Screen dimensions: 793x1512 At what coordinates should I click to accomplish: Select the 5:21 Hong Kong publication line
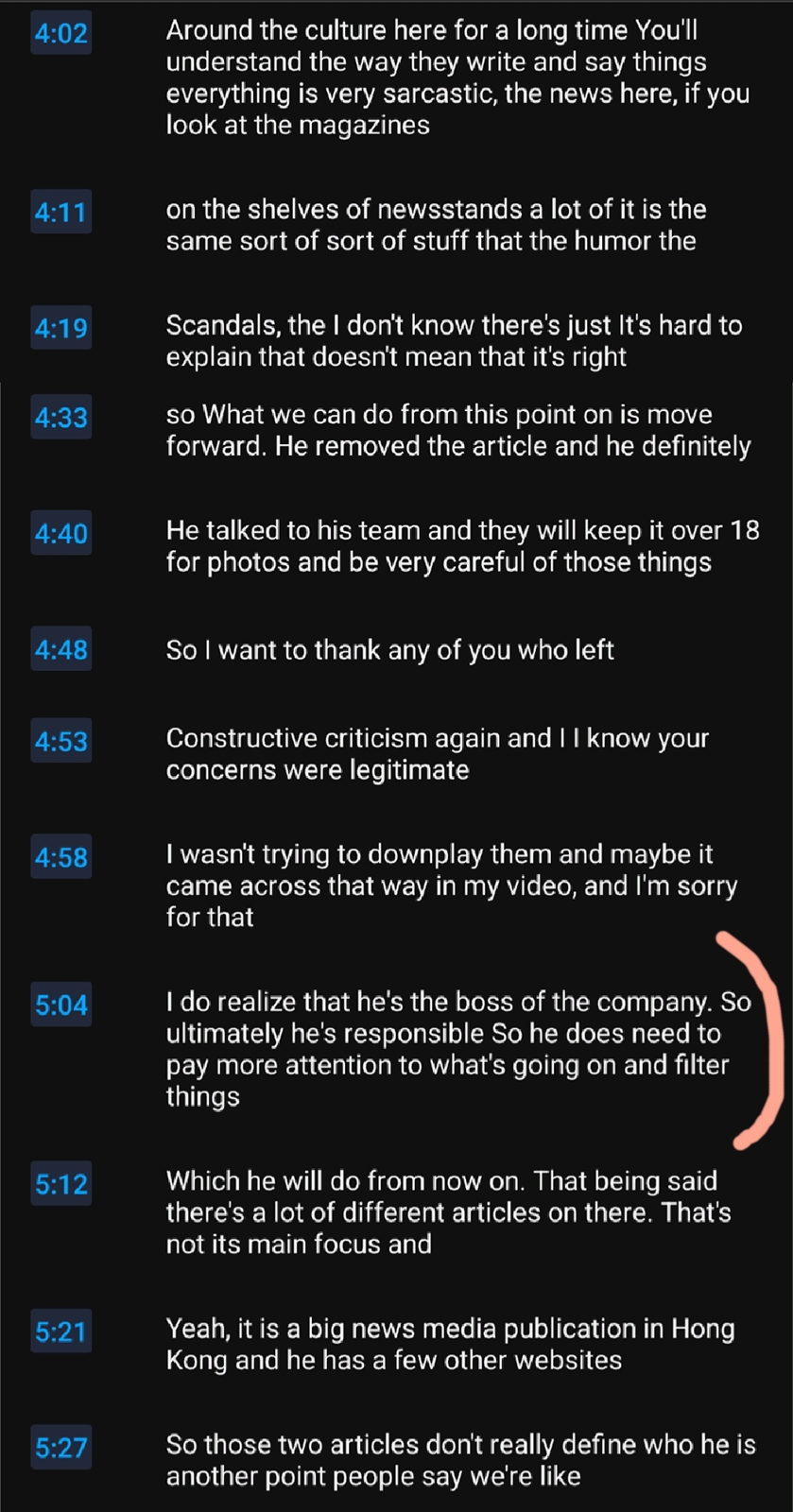[396, 1345]
